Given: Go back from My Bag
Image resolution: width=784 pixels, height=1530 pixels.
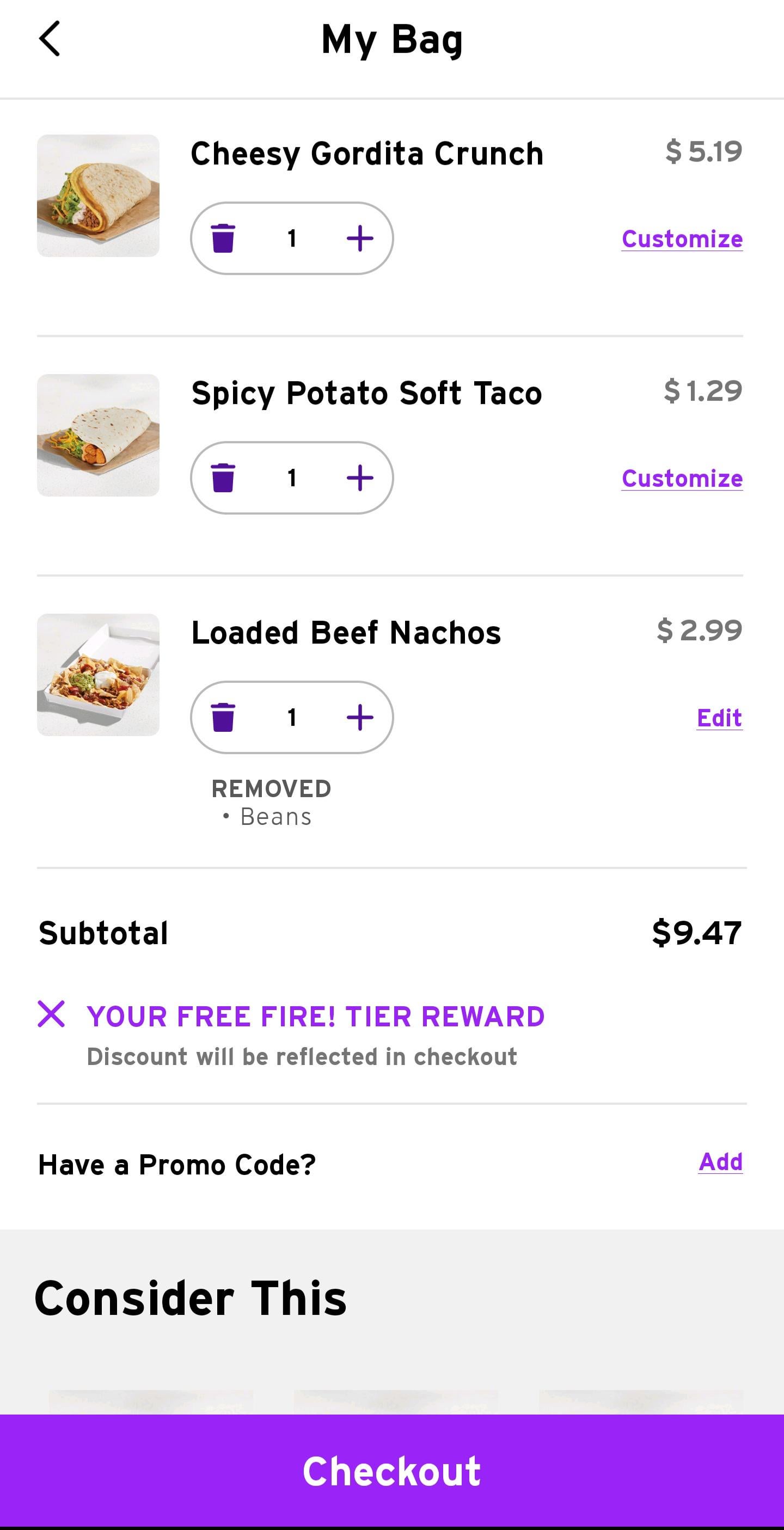Looking at the screenshot, I should [50, 39].
